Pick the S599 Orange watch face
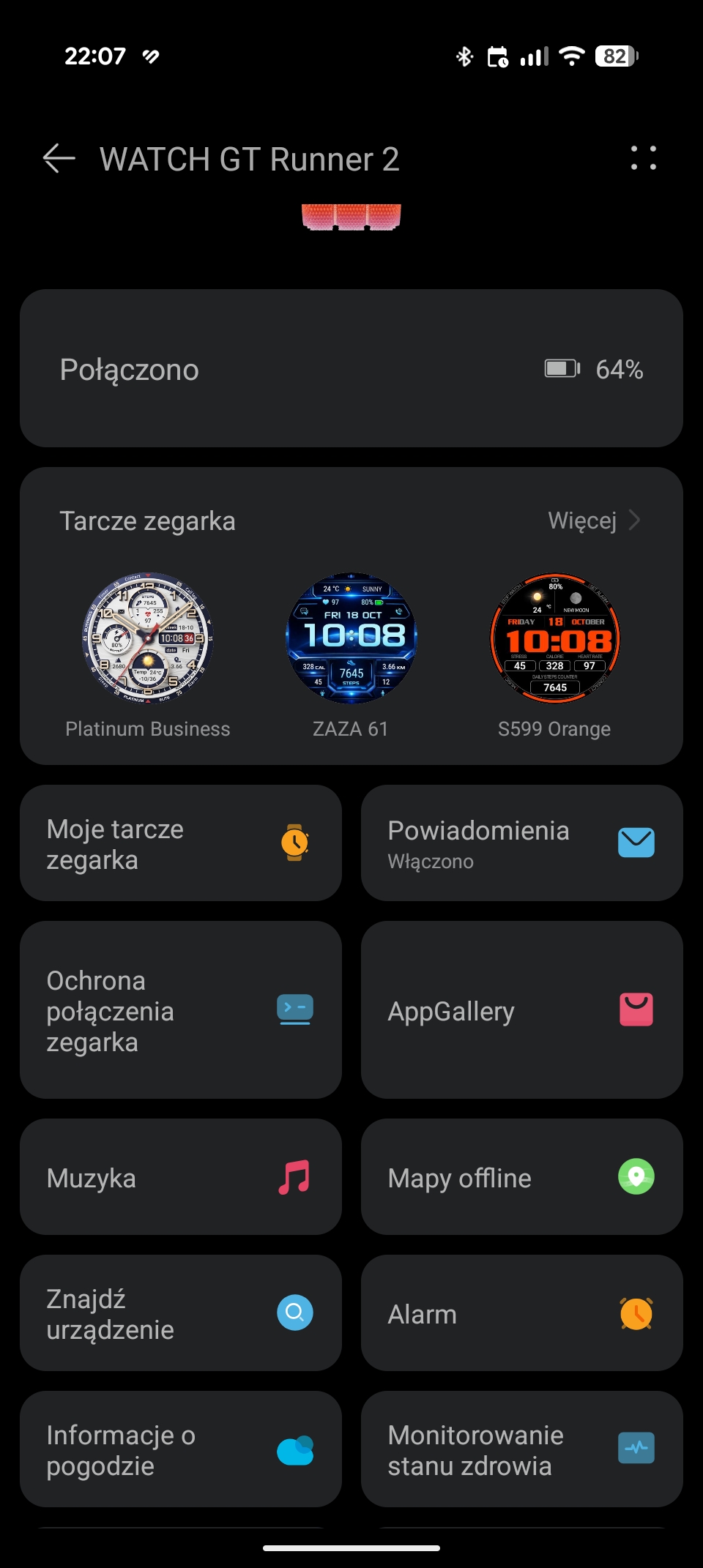This screenshot has height=1568, width=703. click(x=554, y=638)
